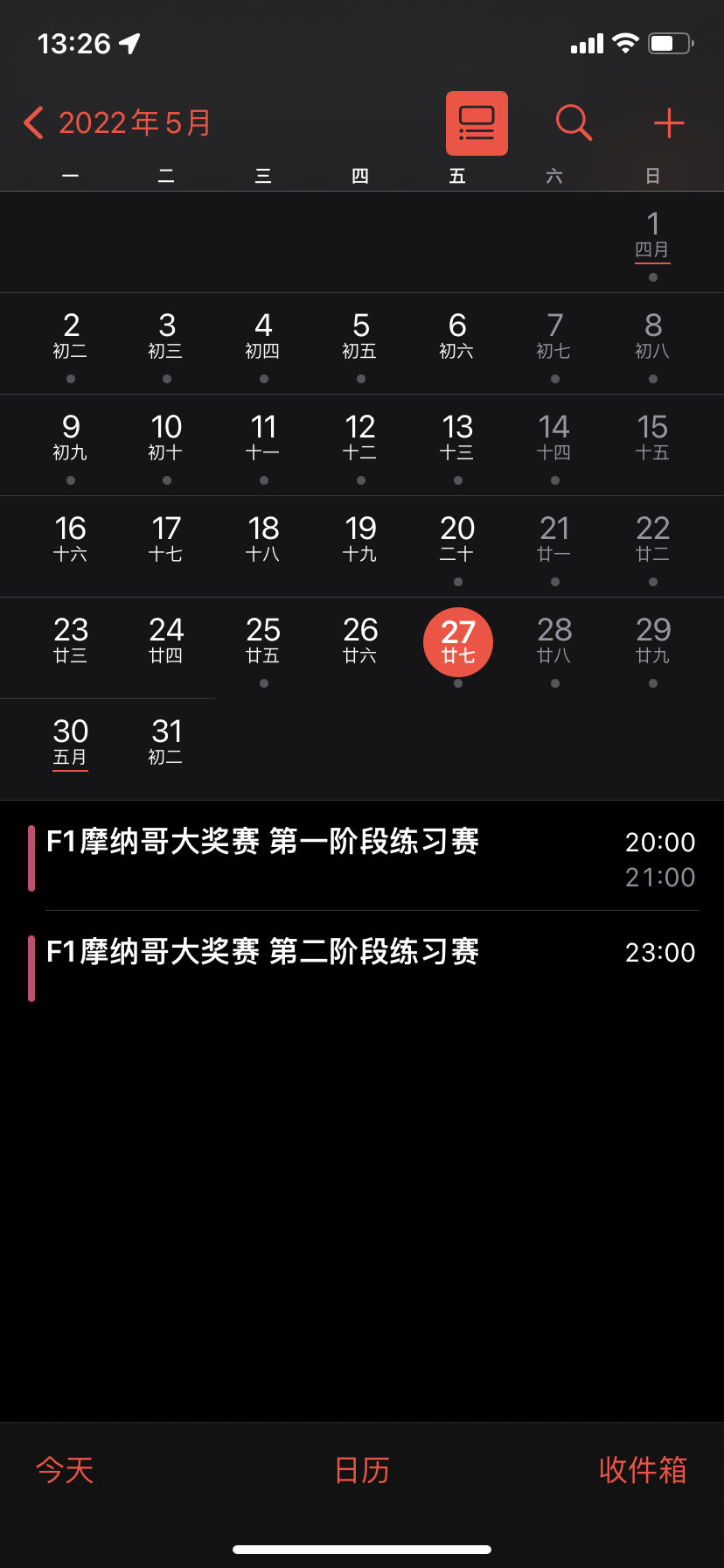The height and width of the screenshot is (1568, 724).
Task: Select May 1 on the calendar
Action: point(652,236)
